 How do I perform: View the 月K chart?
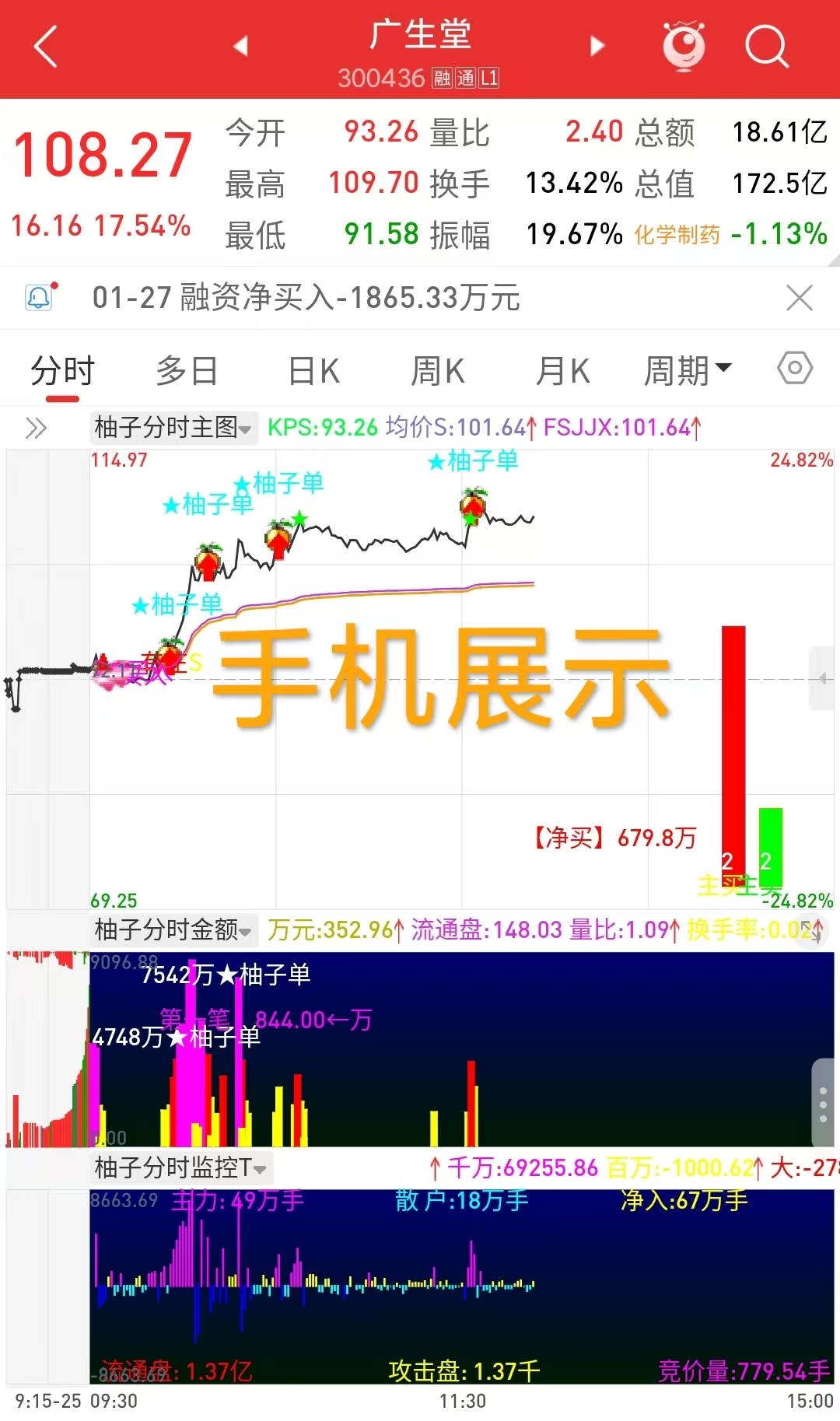pos(563,371)
